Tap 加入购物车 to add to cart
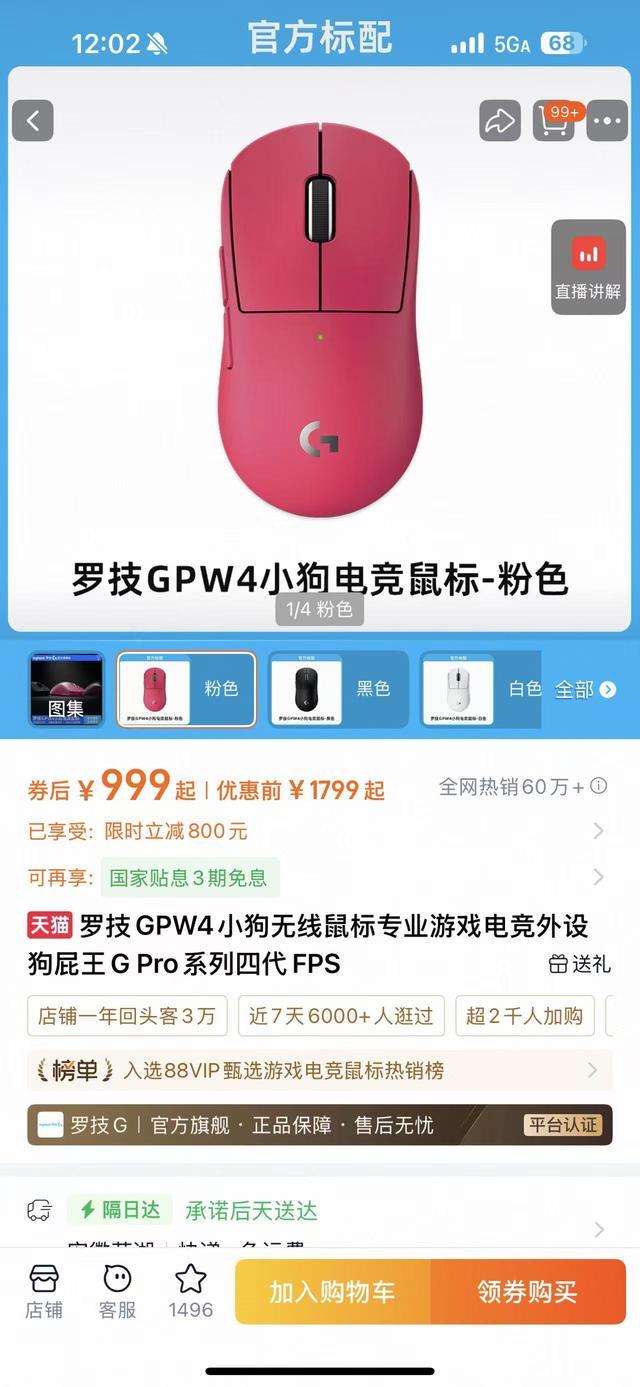The image size is (640, 1387). 332,1291
